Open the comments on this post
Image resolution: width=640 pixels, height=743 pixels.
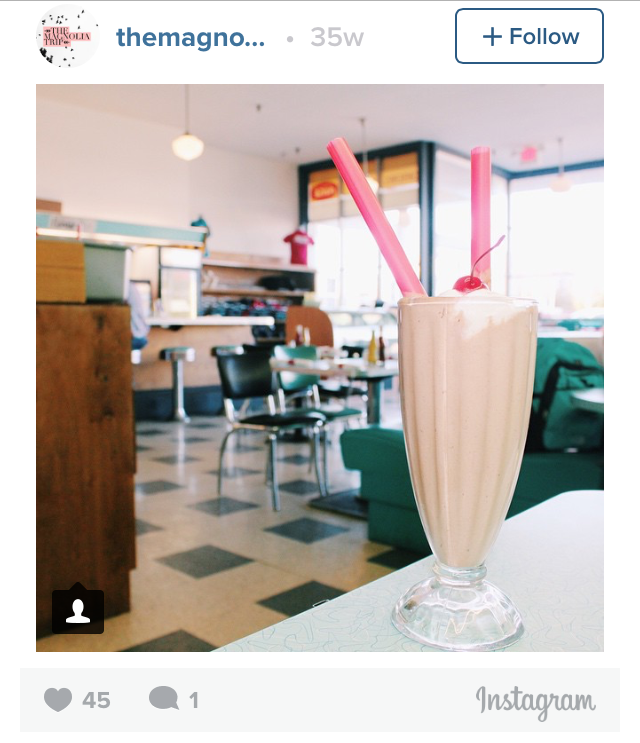[x=163, y=698]
